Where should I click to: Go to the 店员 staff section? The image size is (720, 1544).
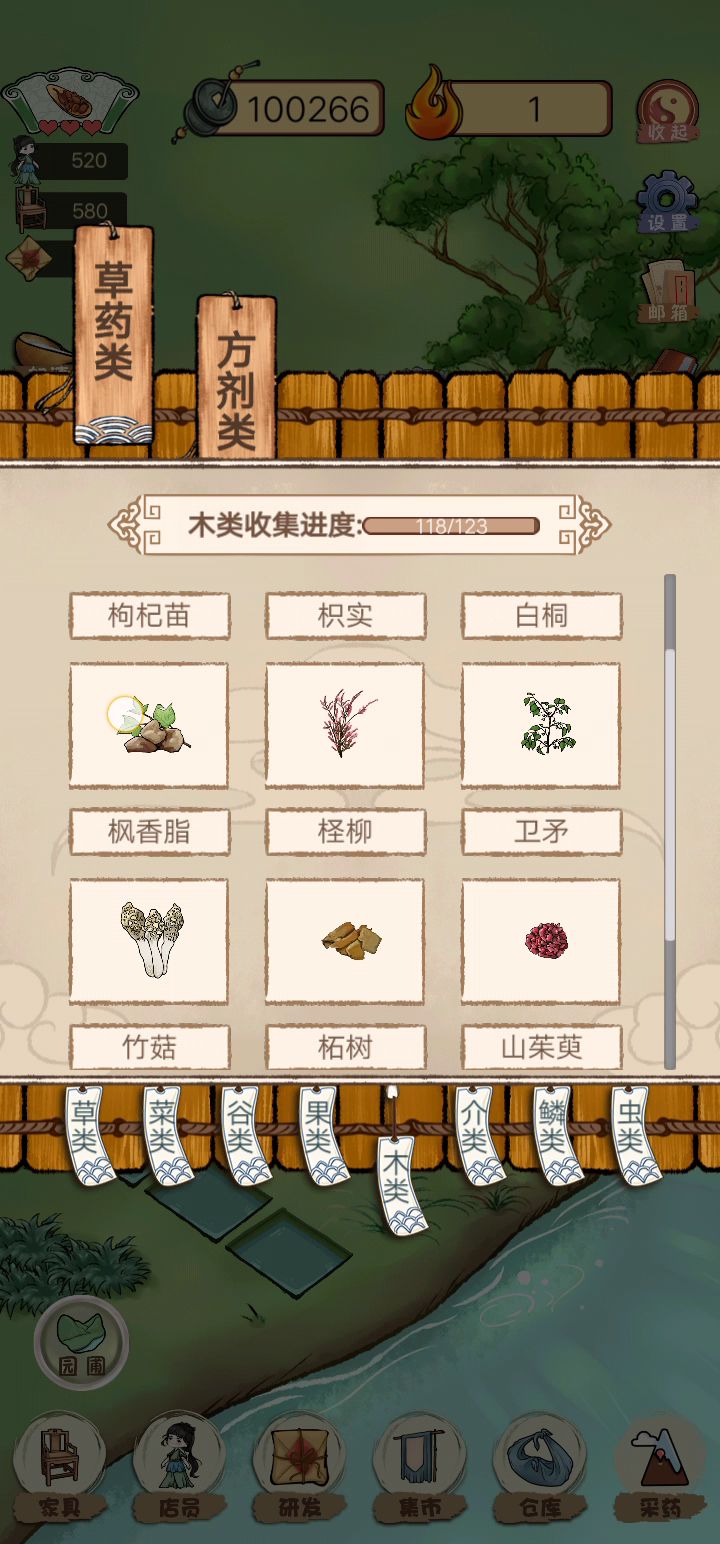pos(179,1466)
